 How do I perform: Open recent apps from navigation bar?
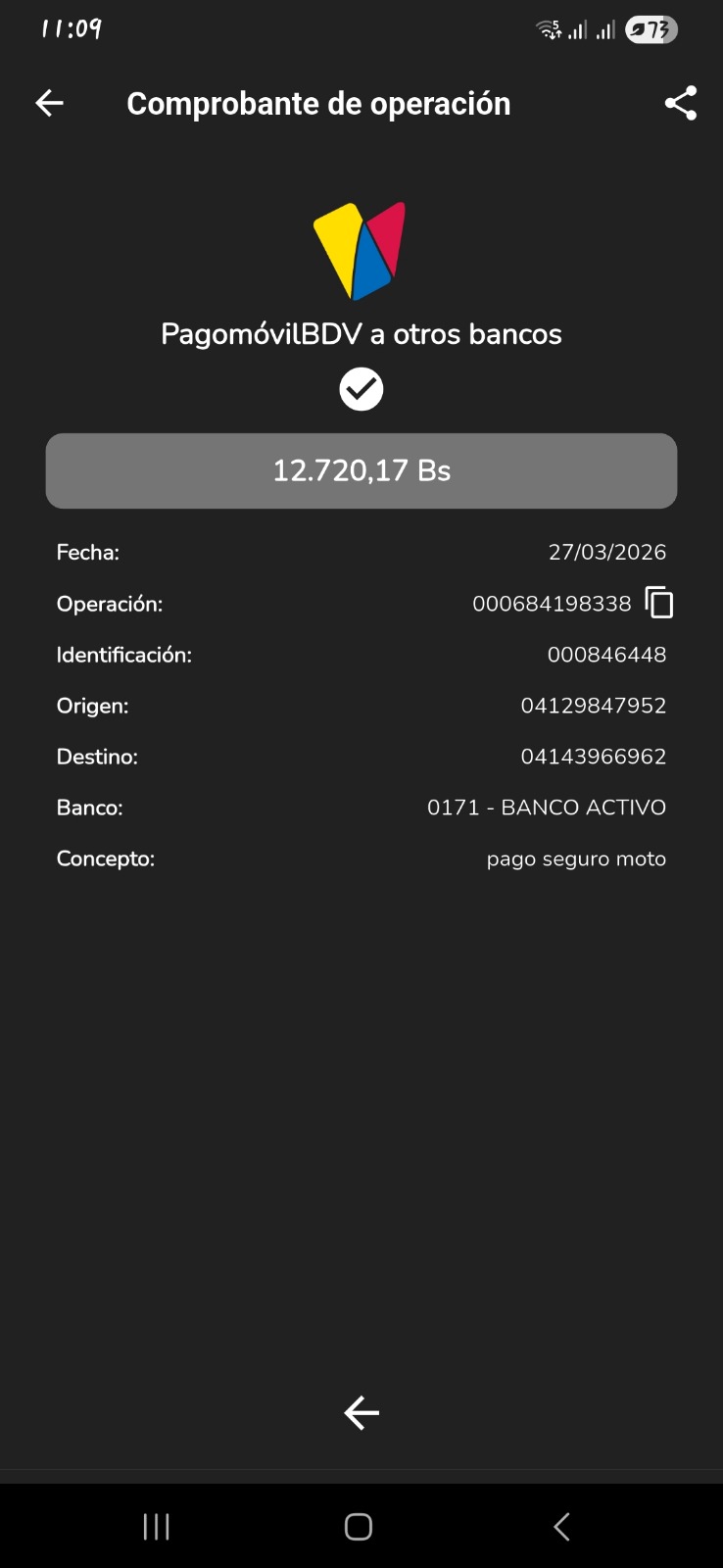(157, 1526)
